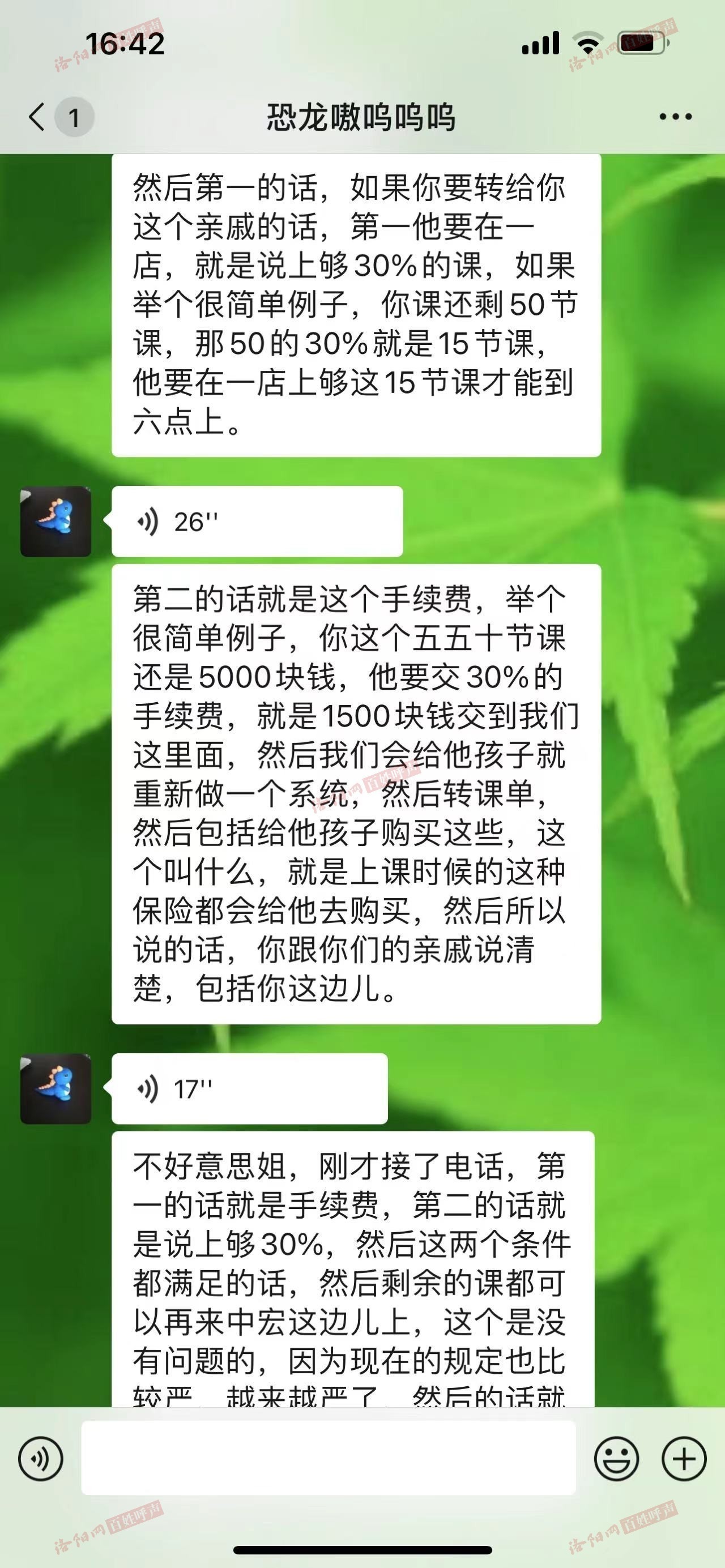Image resolution: width=725 pixels, height=1568 pixels.
Task: Open the emoji sticker panel
Action: 616,1459
